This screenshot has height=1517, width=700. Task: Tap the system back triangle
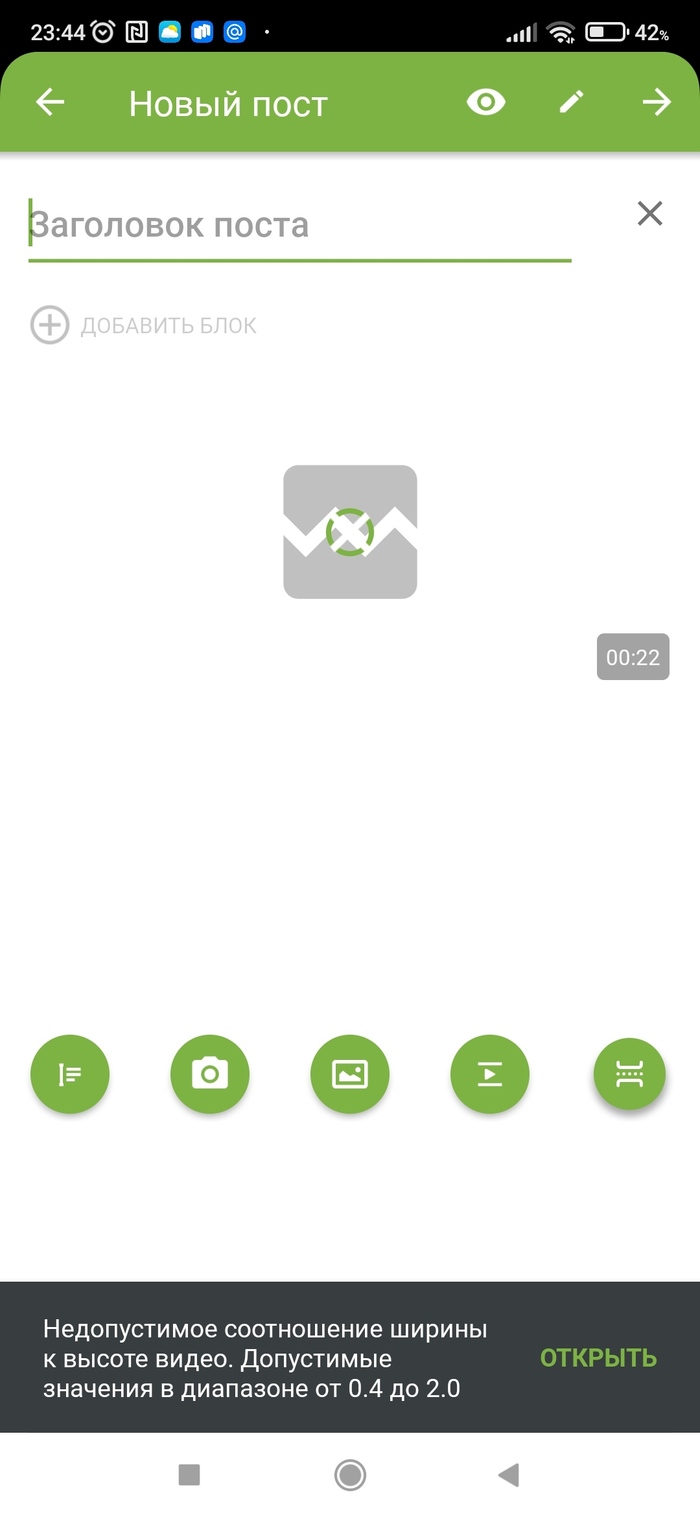pyautogui.click(x=509, y=1474)
